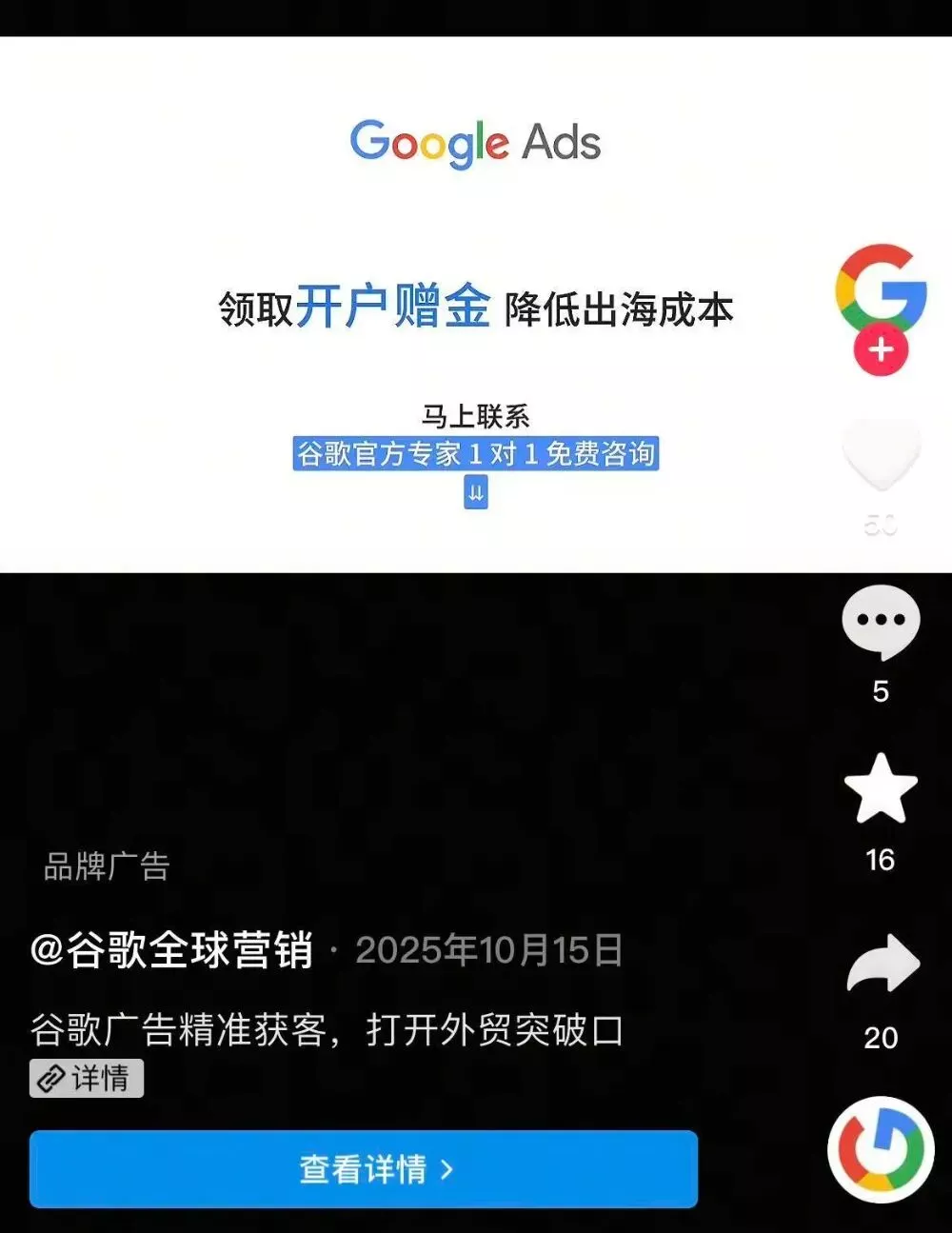Follow the advertiser with the red plus
Viewport: 952px width, 1233px height.
[881, 350]
